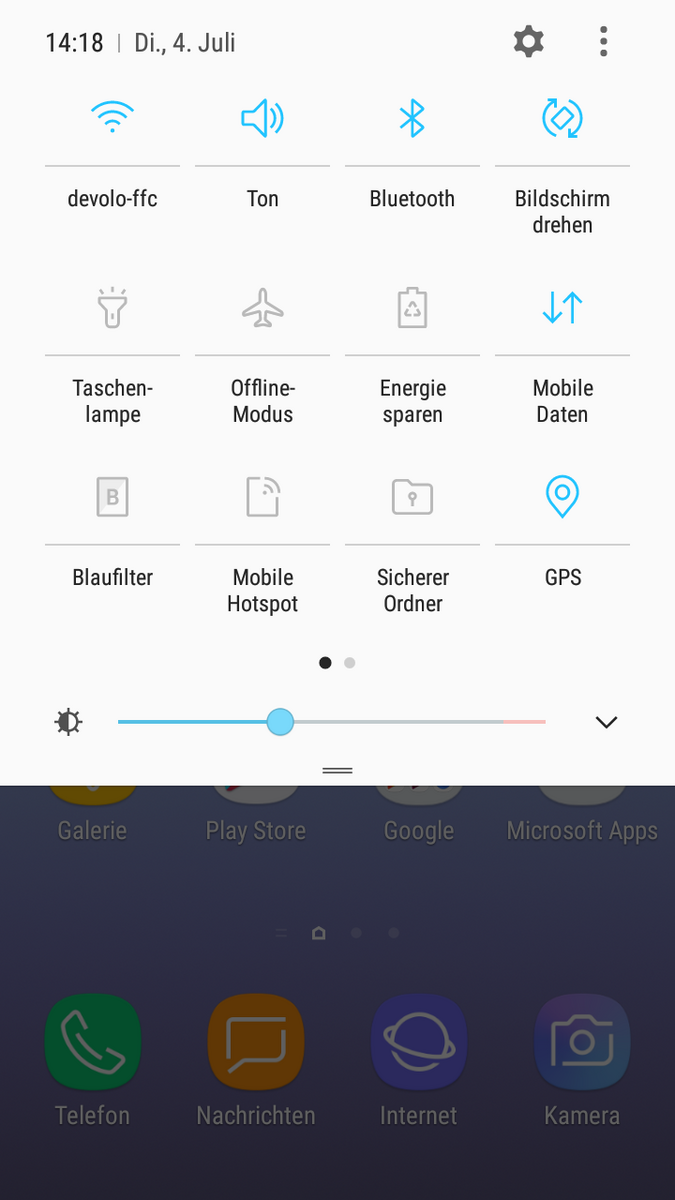Viewport: 675px width, 1200px height.
Task: Turn on Mobile Hotspot
Action: coord(262,497)
